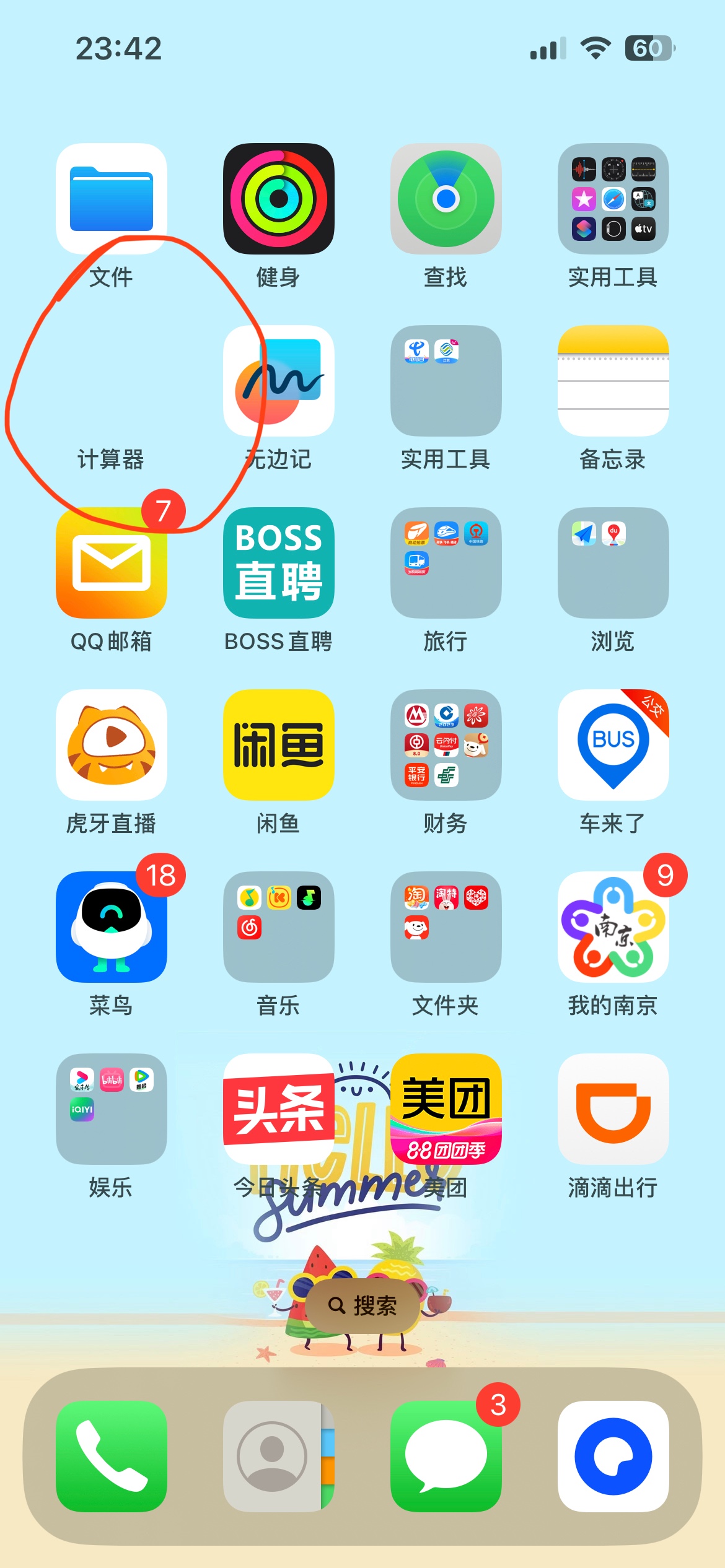Expand the 浏览 folder
725x1568 pixels.
pos(613,563)
